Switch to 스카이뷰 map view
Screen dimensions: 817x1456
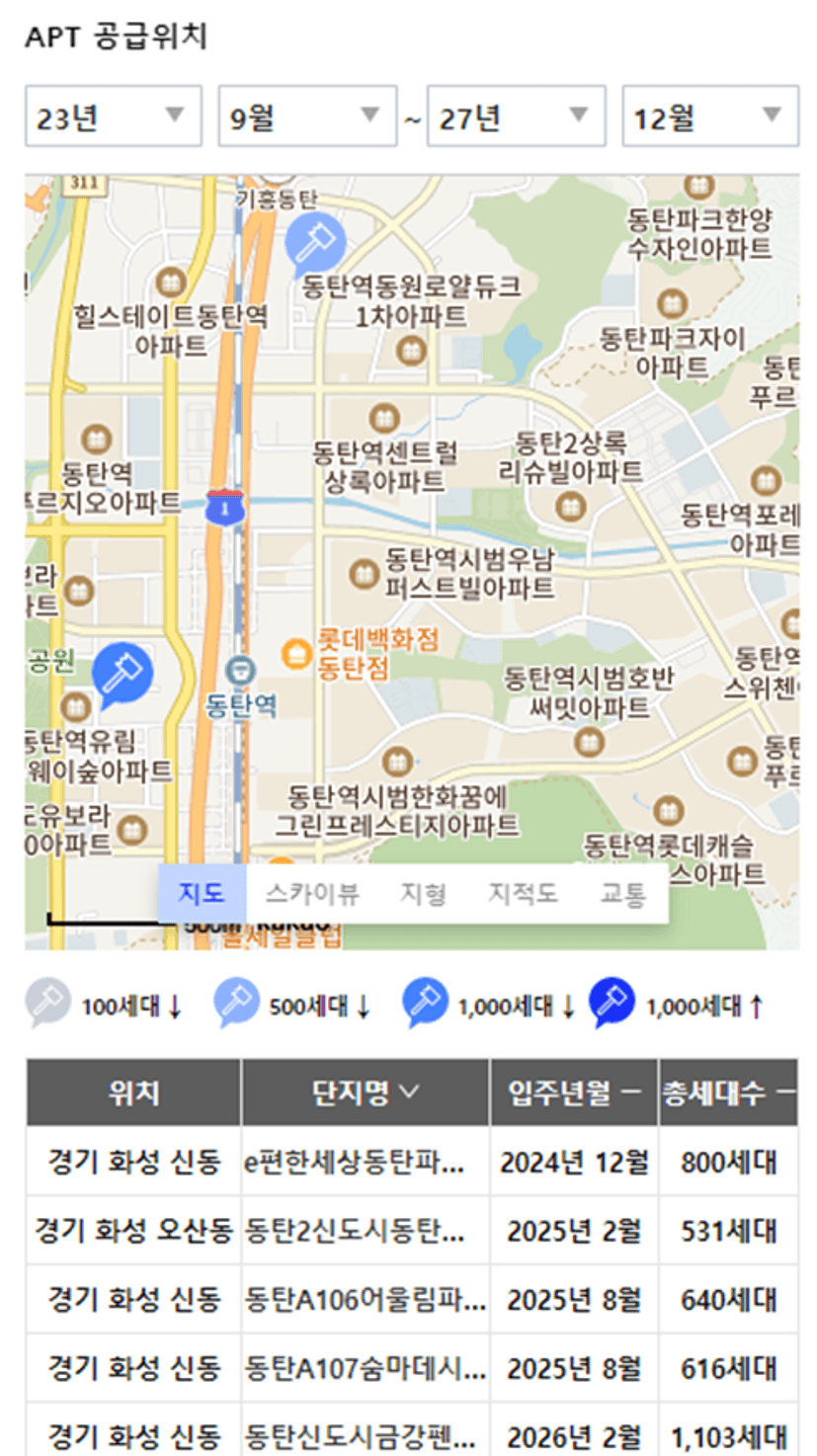tap(311, 894)
